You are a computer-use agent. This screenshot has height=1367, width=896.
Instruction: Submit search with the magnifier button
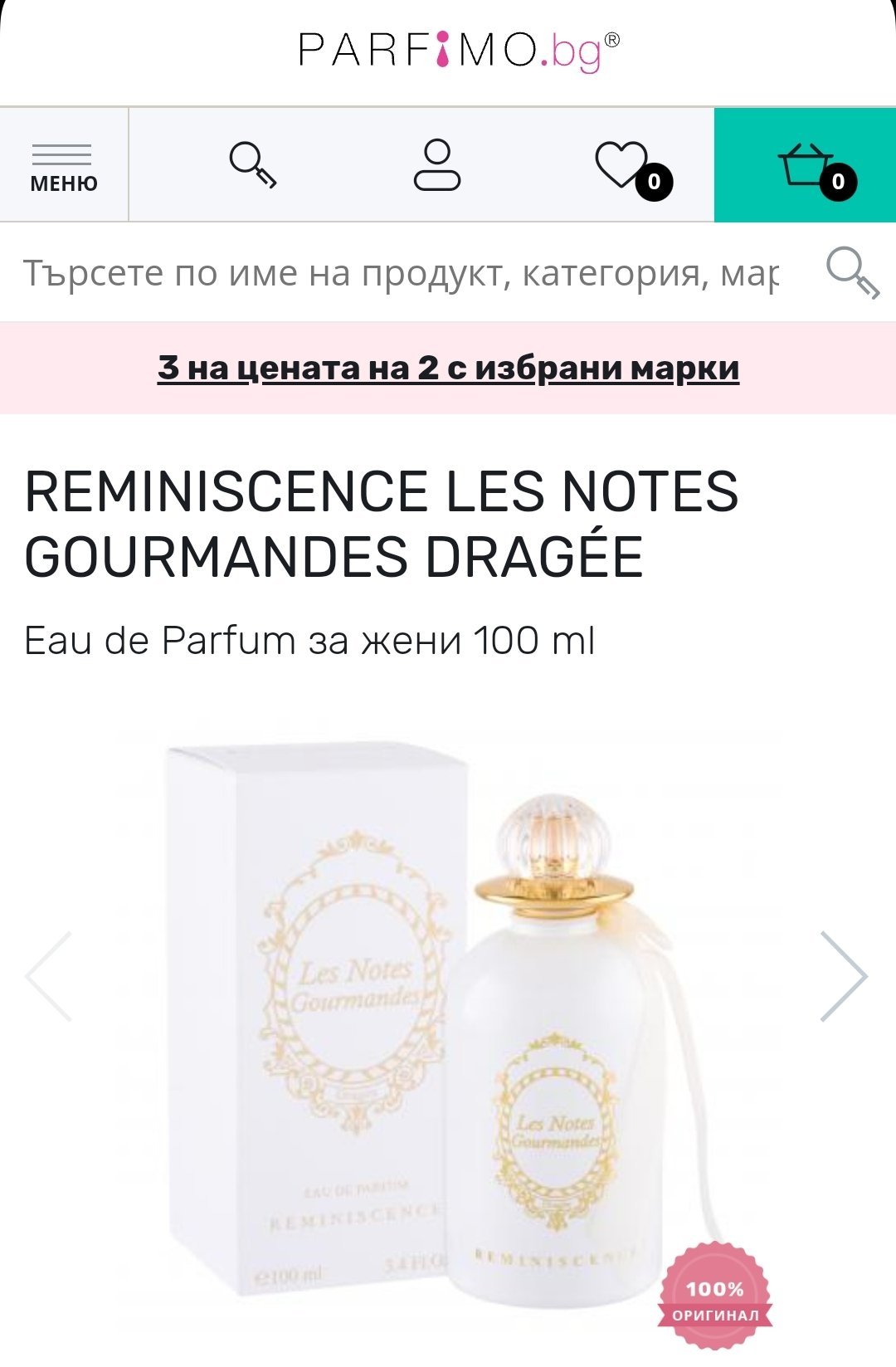point(852,272)
